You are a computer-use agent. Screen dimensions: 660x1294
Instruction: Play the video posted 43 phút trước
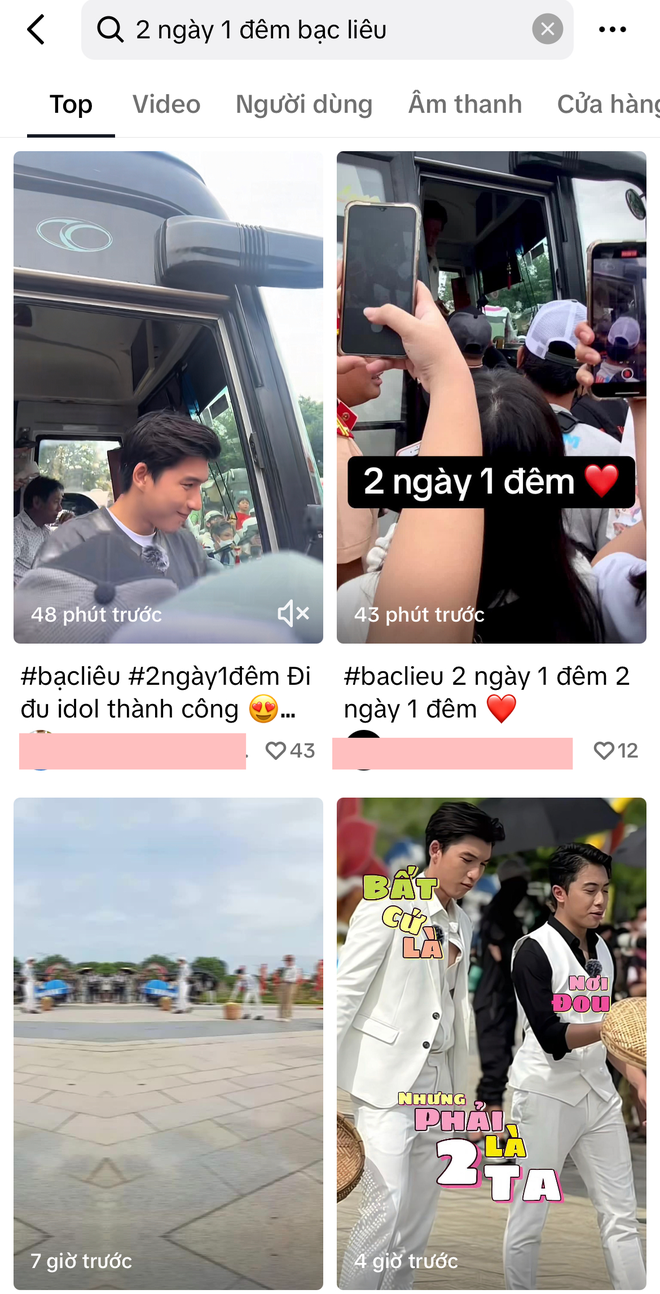point(491,396)
